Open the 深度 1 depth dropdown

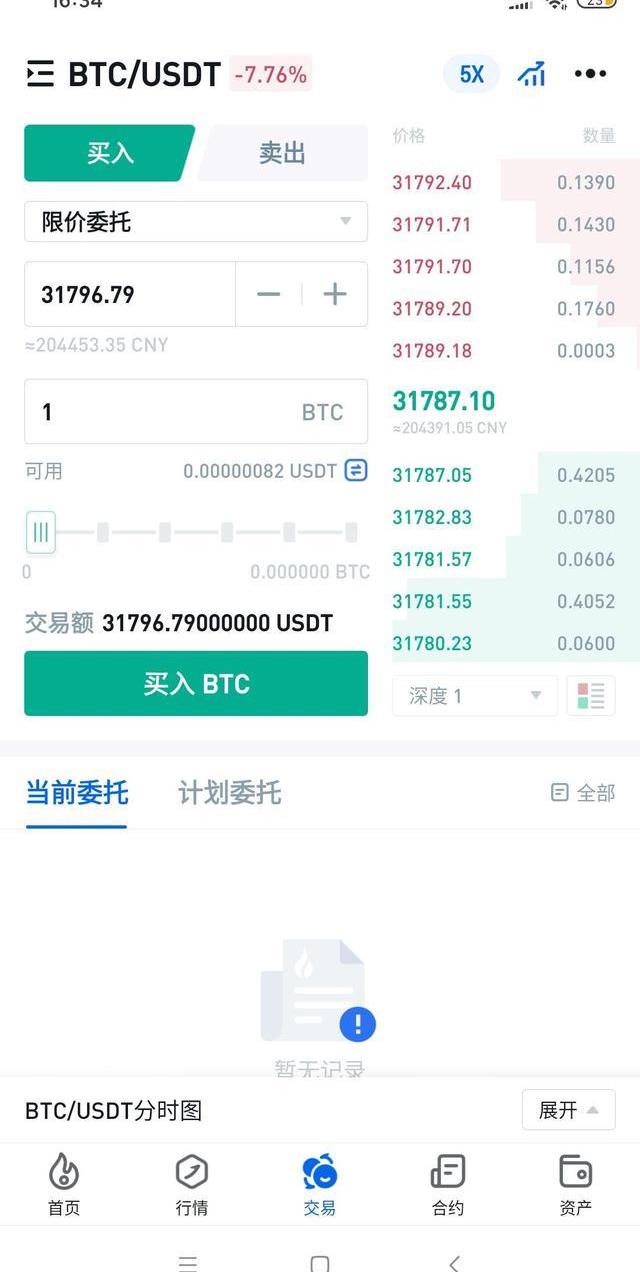pos(475,695)
